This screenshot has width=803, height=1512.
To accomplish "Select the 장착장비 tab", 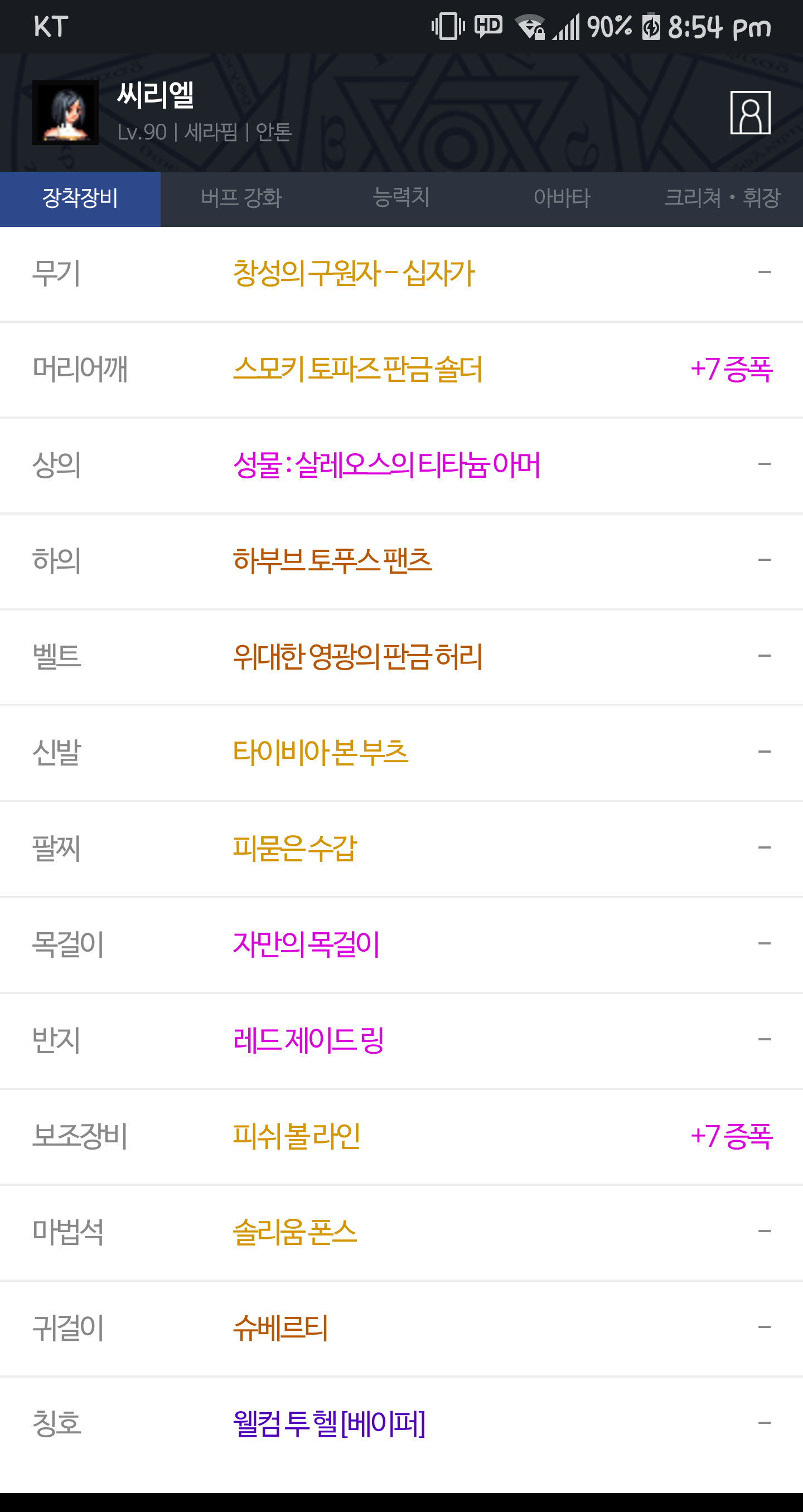I will (80, 198).
